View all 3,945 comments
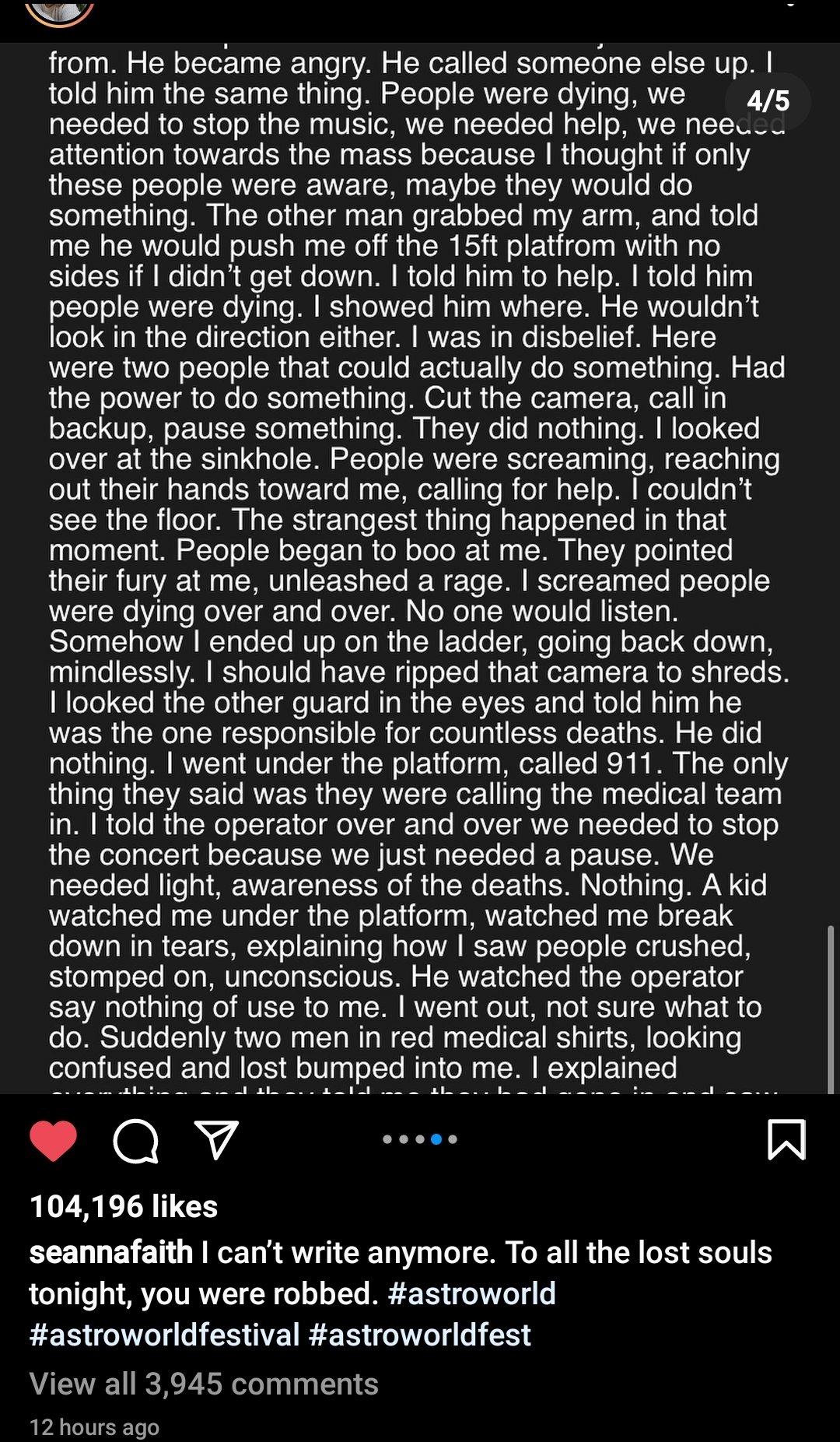Image resolution: width=840 pixels, height=1442 pixels. tap(204, 1384)
